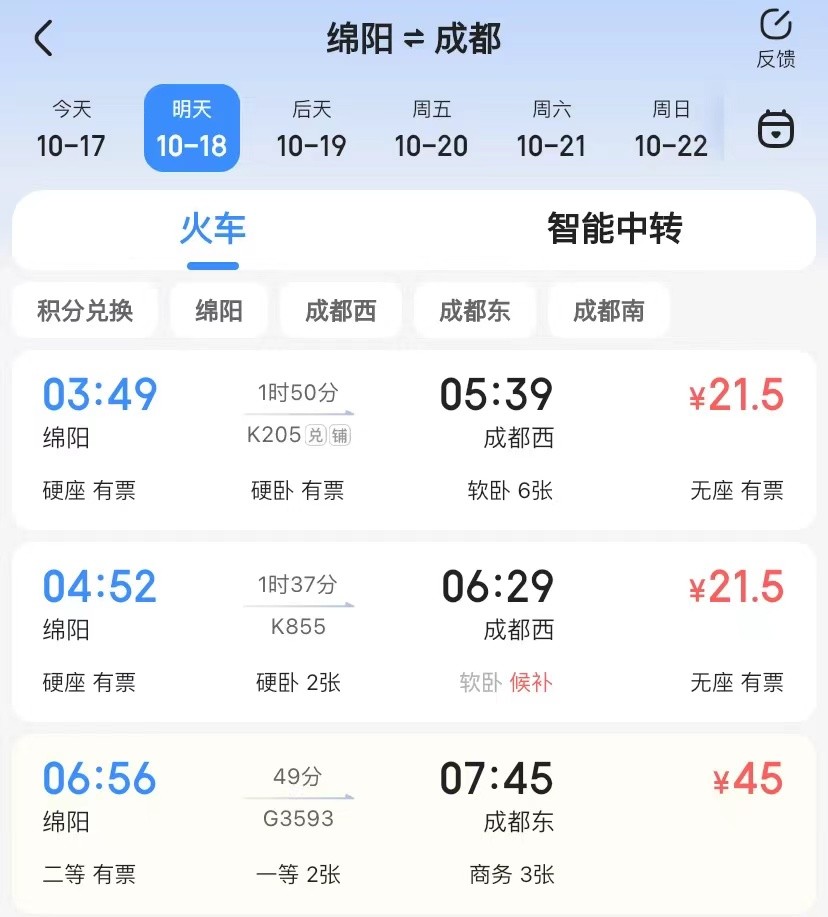Select 今天 10-17 date
The height and width of the screenshot is (917, 828).
click(x=71, y=129)
